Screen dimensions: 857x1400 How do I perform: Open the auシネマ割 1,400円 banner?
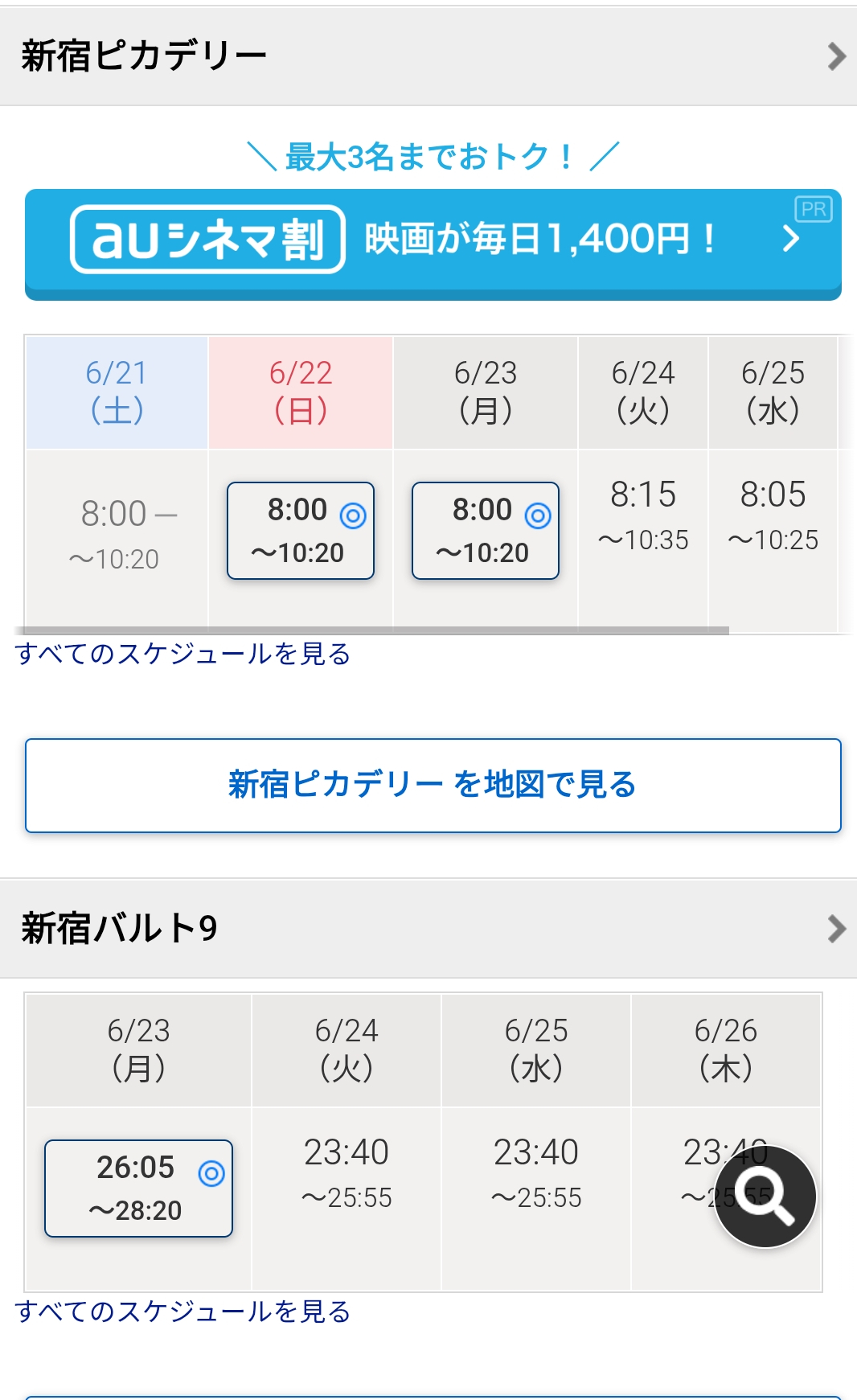pyautogui.click(x=433, y=241)
